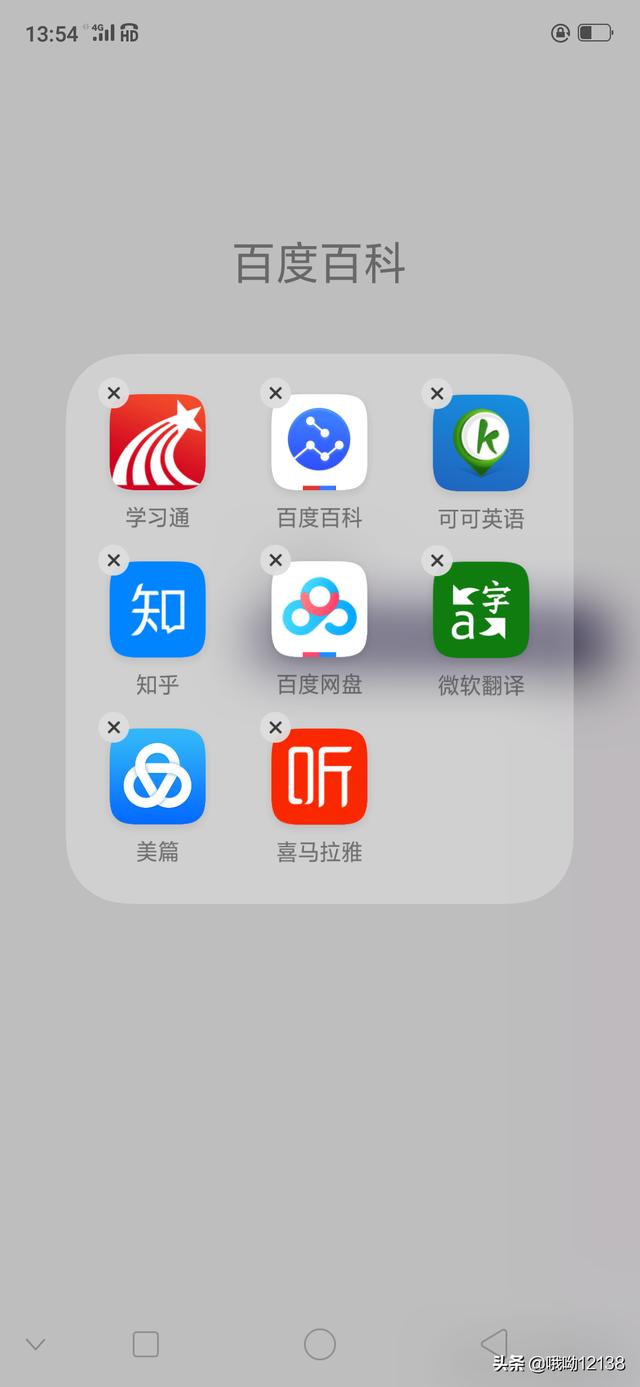Open the 学习通 app
This screenshot has width=640, height=1387.
pos(157,442)
